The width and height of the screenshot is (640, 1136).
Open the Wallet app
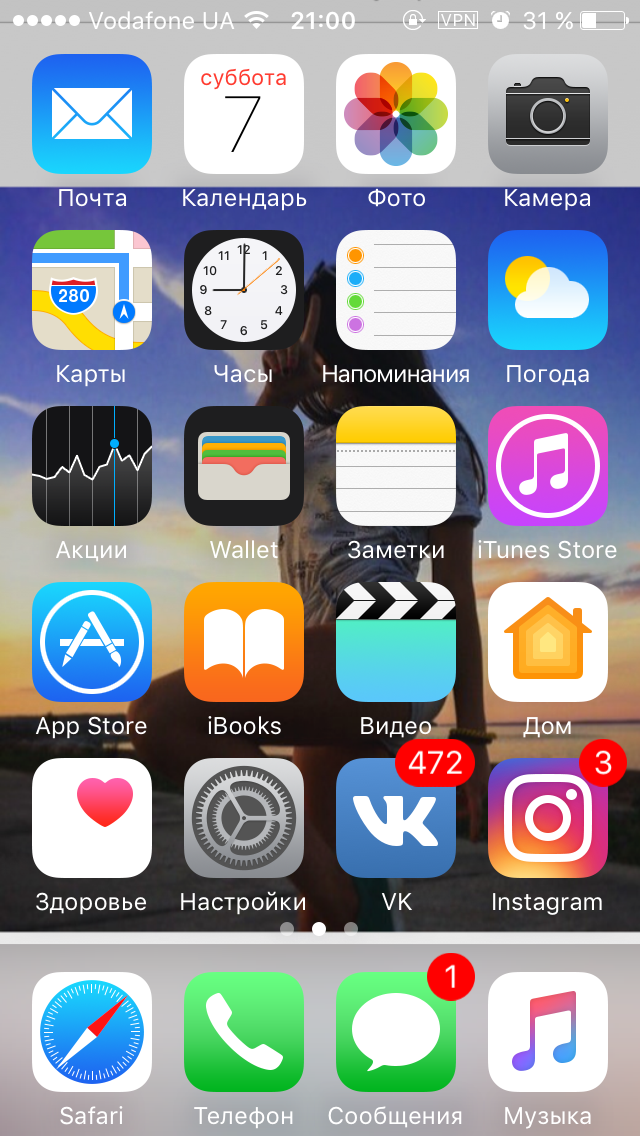click(x=244, y=466)
